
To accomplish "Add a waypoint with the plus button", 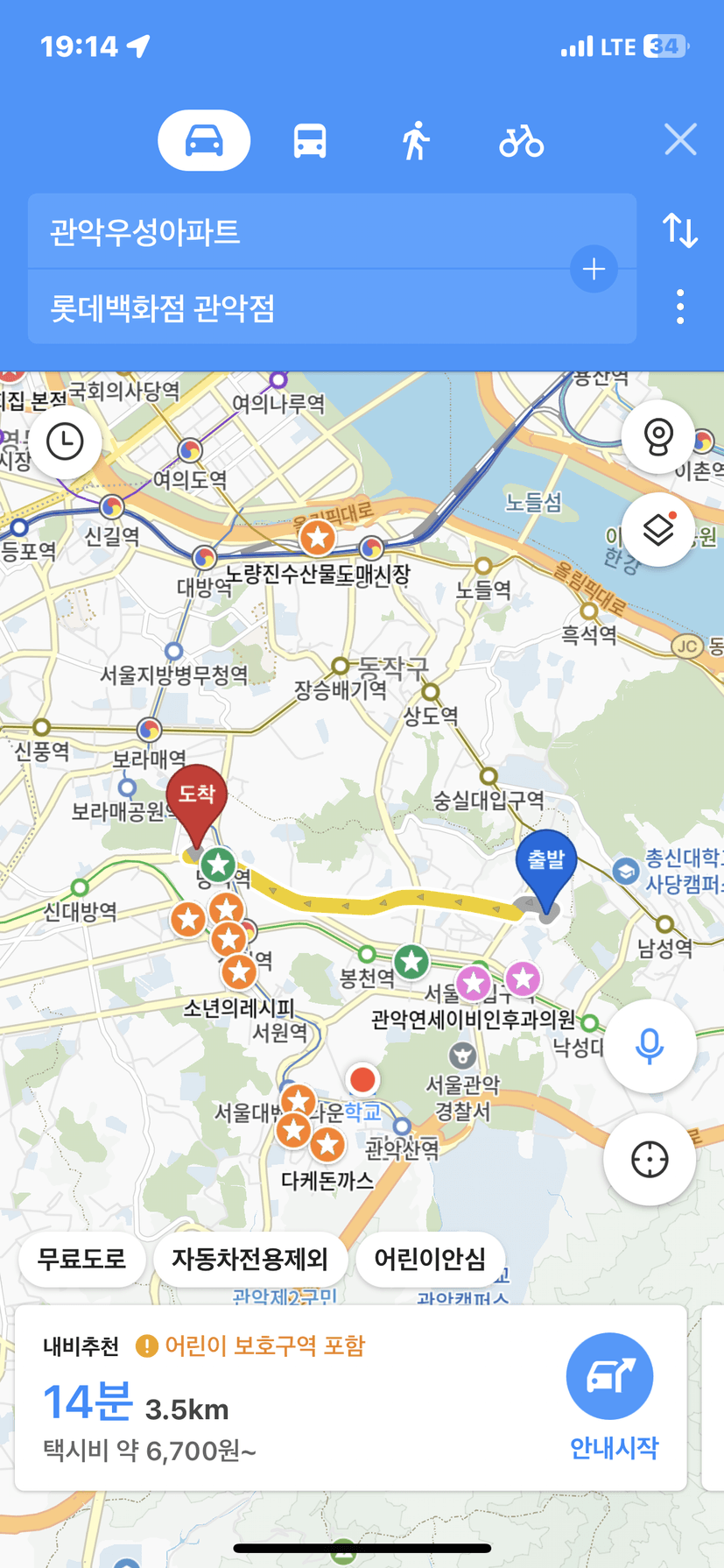I will pyautogui.click(x=594, y=269).
